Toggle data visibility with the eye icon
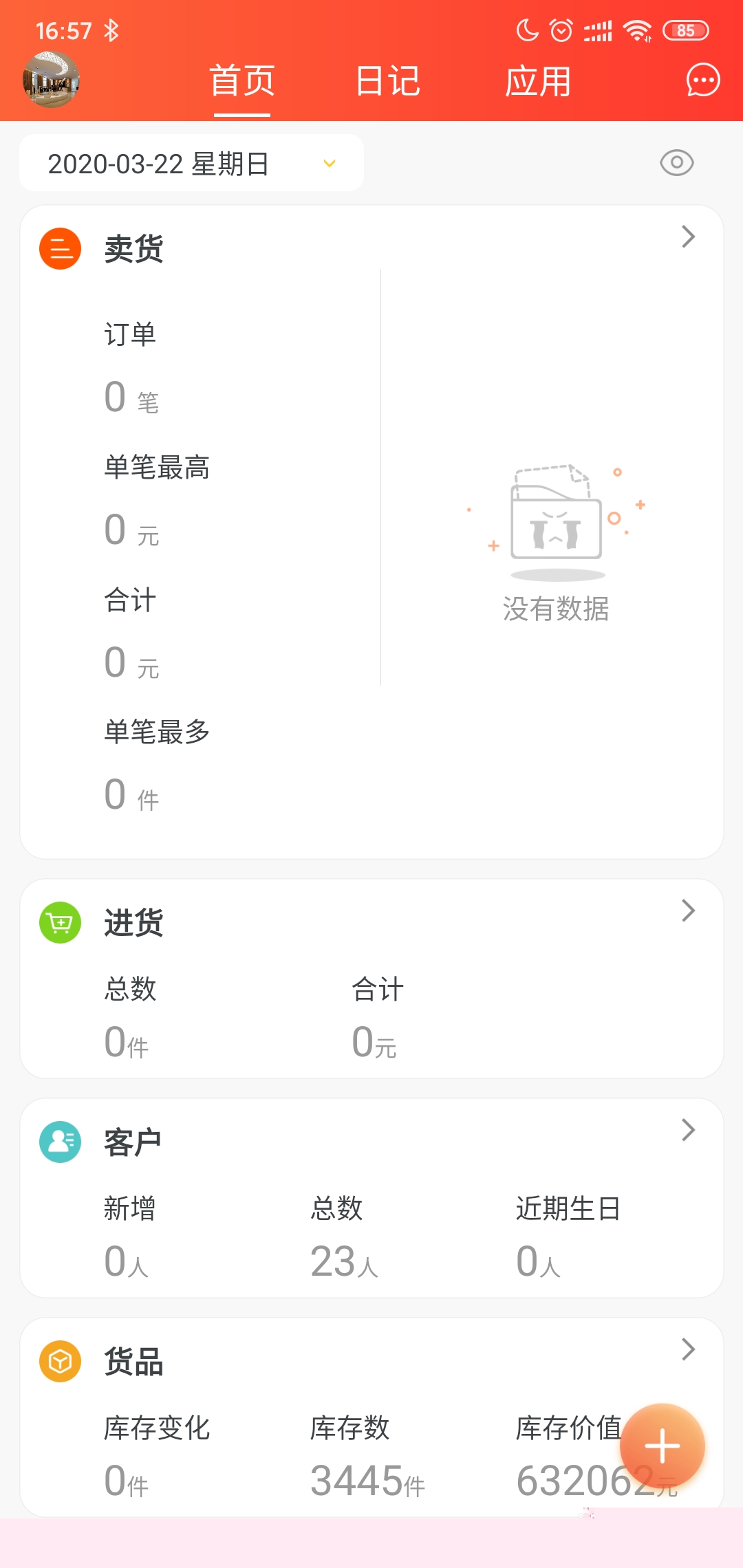Image resolution: width=743 pixels, height=1568 pixels. (x=676, y=163)
